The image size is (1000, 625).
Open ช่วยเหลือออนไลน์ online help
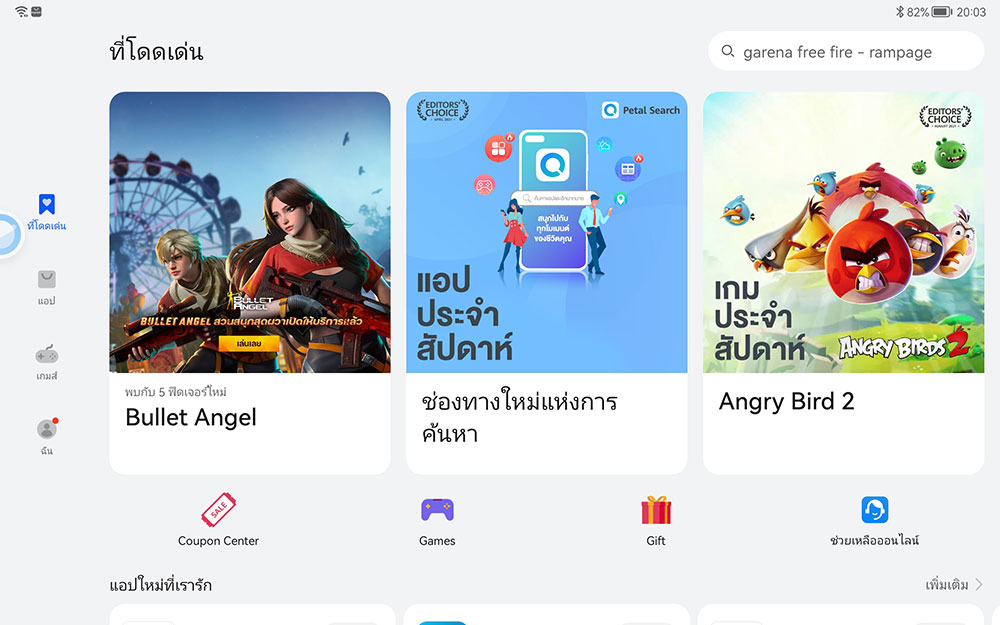point(874,521)
